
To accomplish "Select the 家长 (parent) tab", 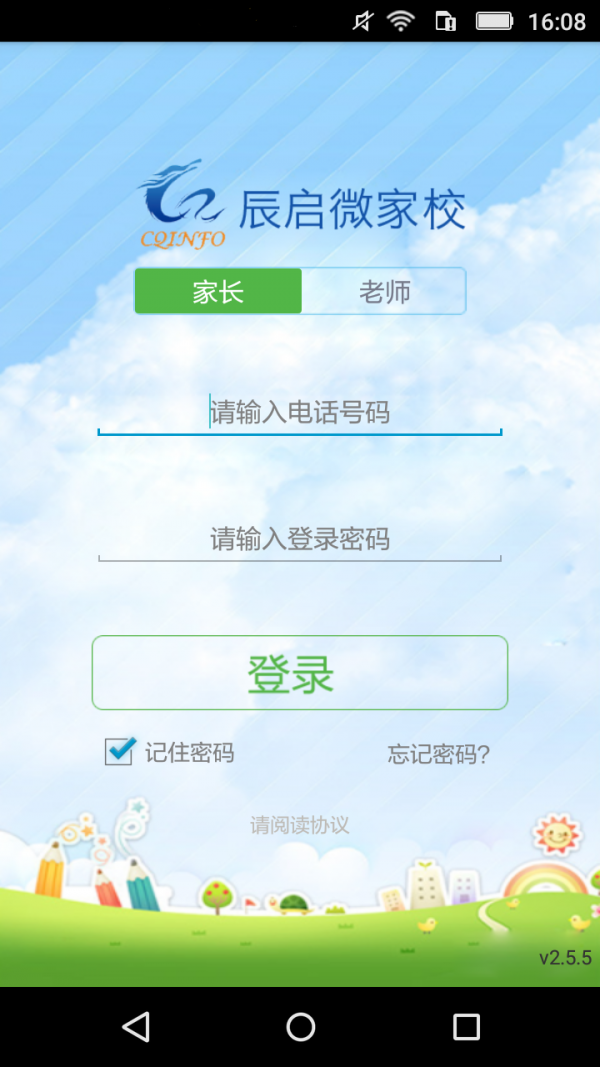I will [x=218, y=291].
